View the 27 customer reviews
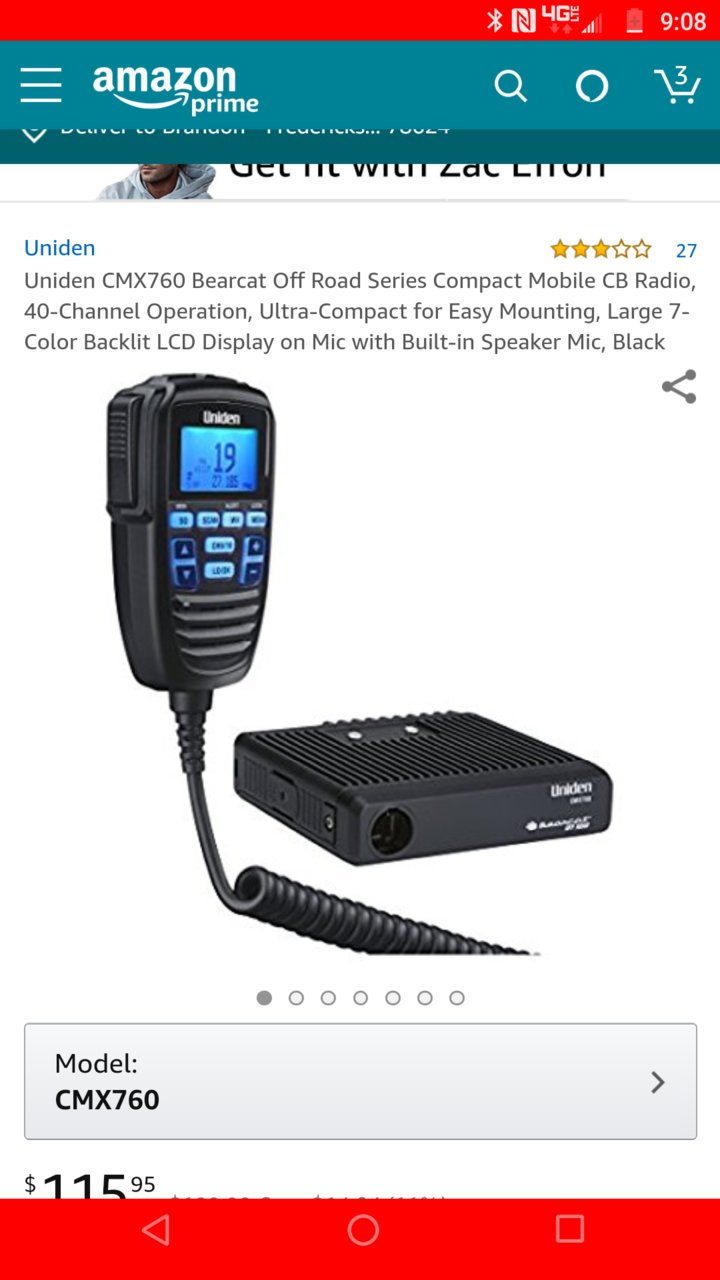Image resolution: width=720 pixels, height=1280 pixels. (x=686, y=251)
